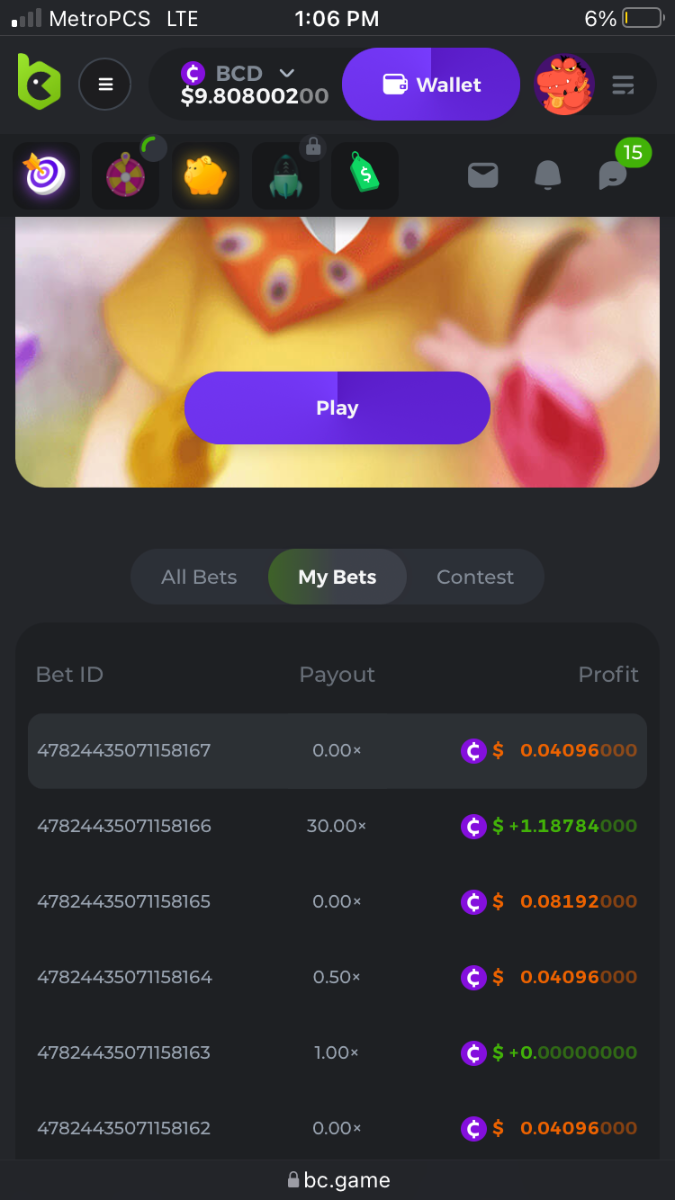Screen dimensions: 675x1200
Task: Open the hamburger menu button
Action: click(x=105, y=84)
